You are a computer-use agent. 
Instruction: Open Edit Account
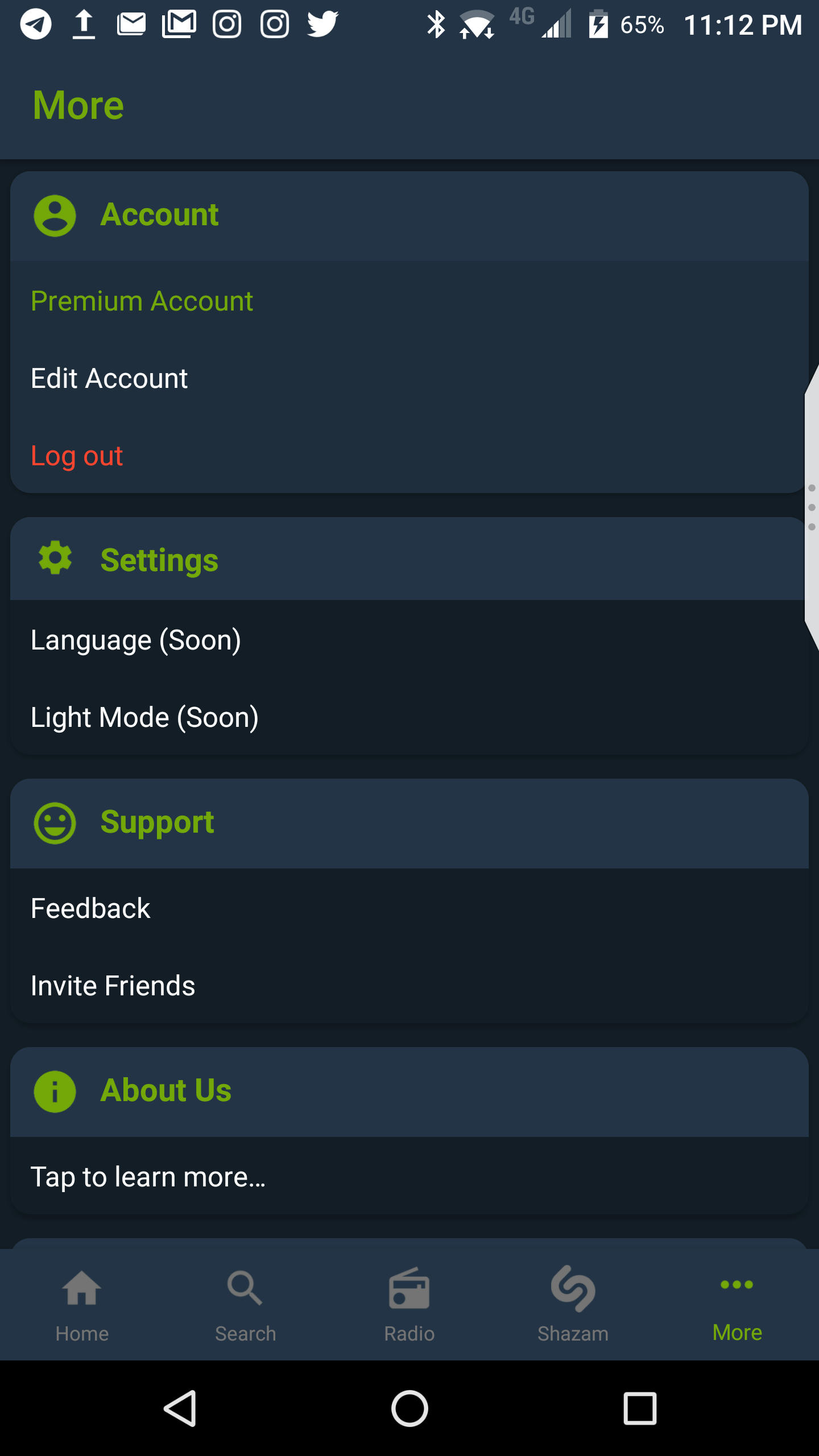pyautogui.click(x=109, y=378)
